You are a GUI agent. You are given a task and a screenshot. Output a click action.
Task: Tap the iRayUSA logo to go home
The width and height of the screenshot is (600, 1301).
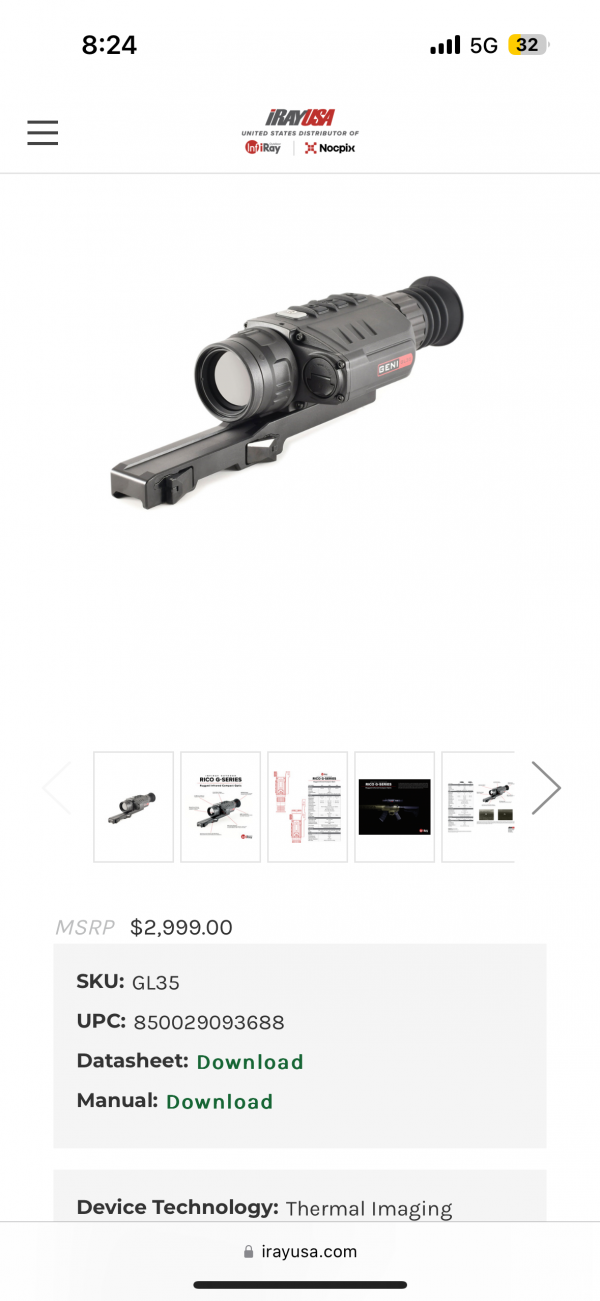coord(300,132)
